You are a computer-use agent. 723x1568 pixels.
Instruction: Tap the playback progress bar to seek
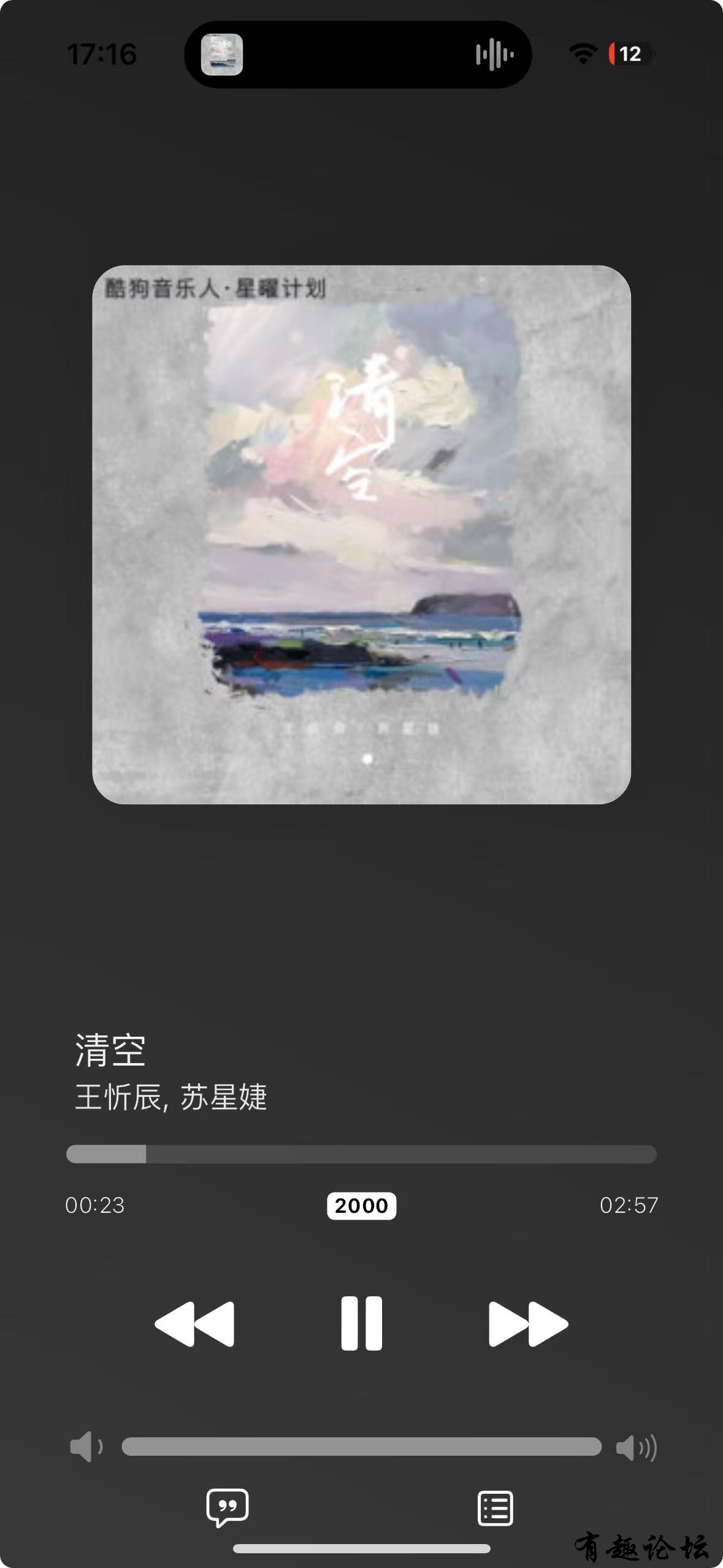[x=361, y=1154]
